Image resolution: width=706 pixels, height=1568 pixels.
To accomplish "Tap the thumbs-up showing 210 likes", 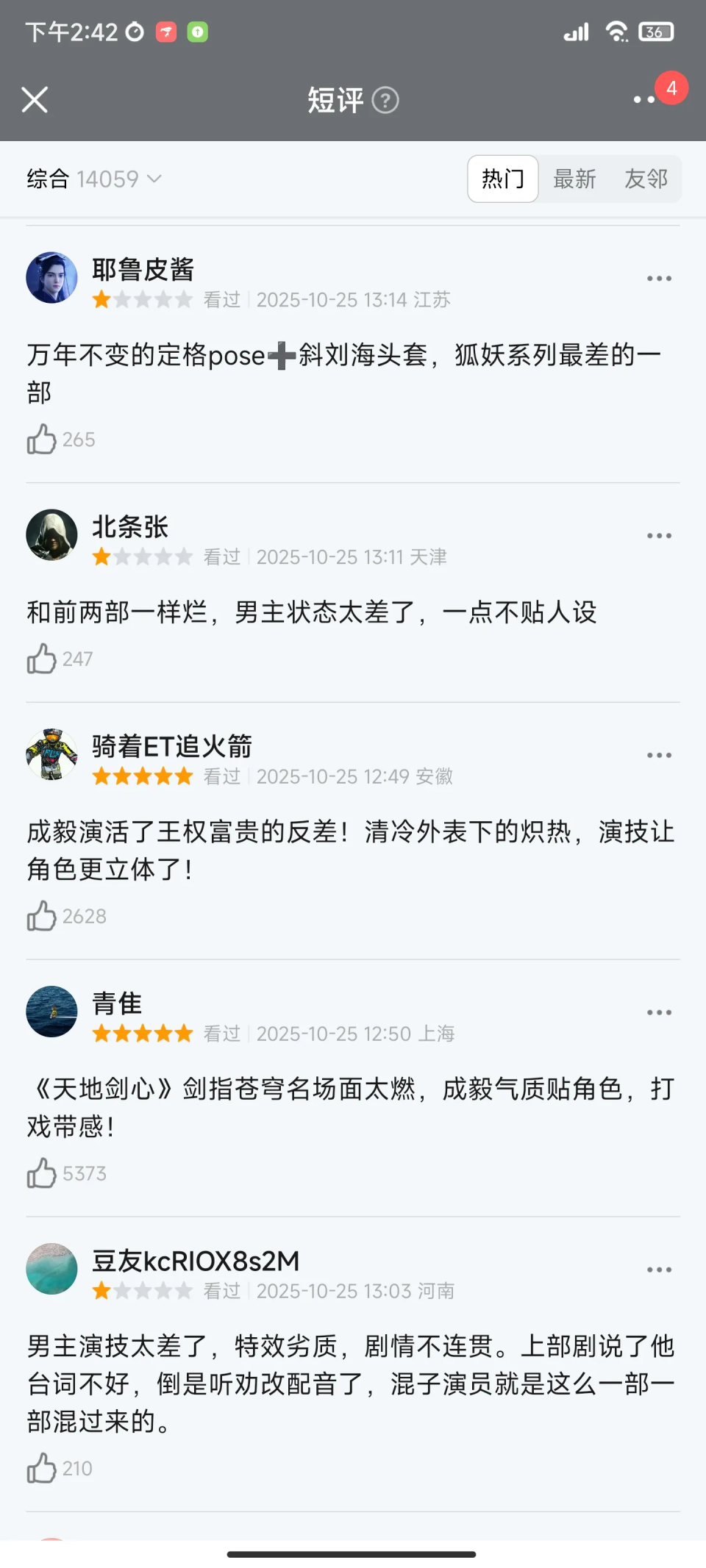I will pyautogui.click(x=40, y=1468).
